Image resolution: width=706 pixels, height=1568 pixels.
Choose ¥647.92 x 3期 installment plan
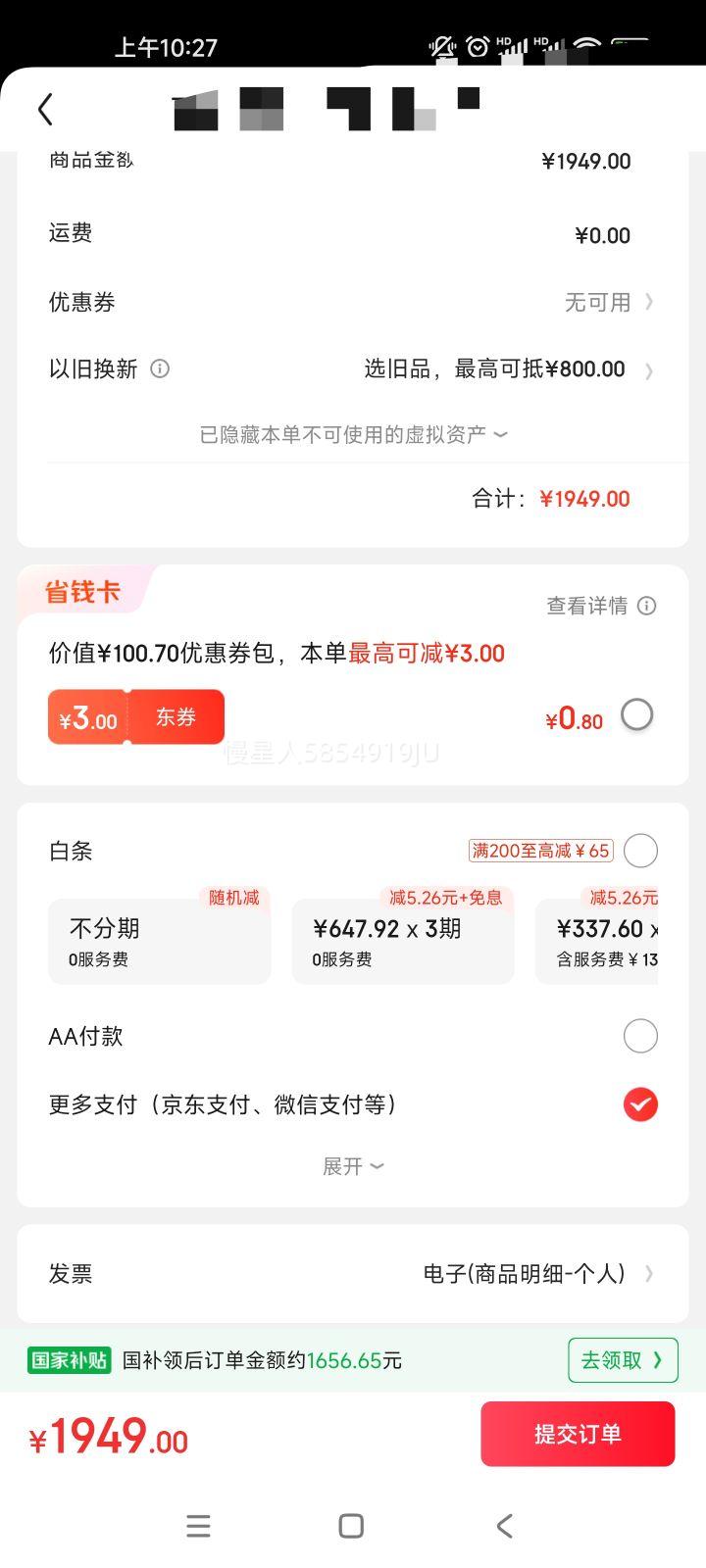tap(403, 941)
